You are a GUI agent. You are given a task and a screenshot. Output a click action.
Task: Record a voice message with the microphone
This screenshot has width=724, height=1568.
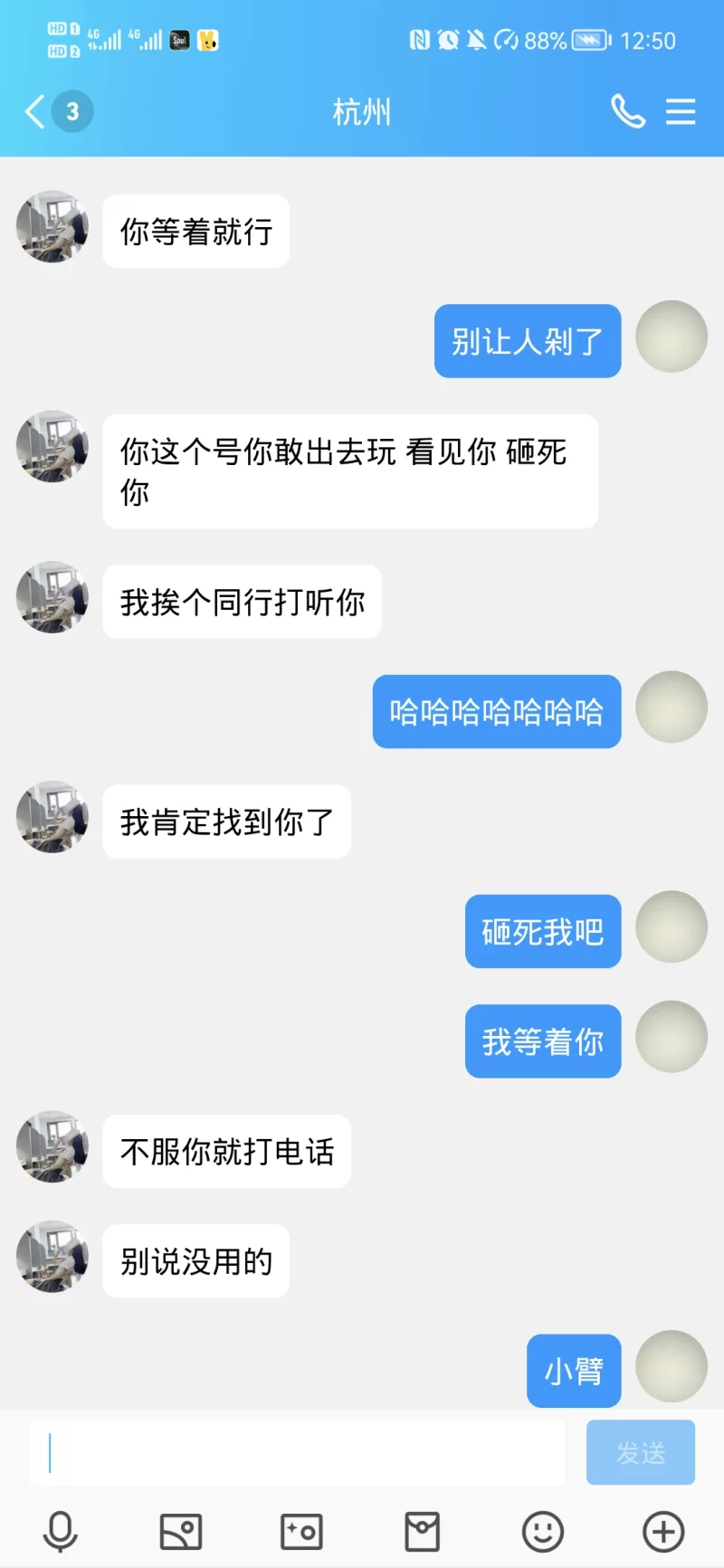coord(61,1532)
